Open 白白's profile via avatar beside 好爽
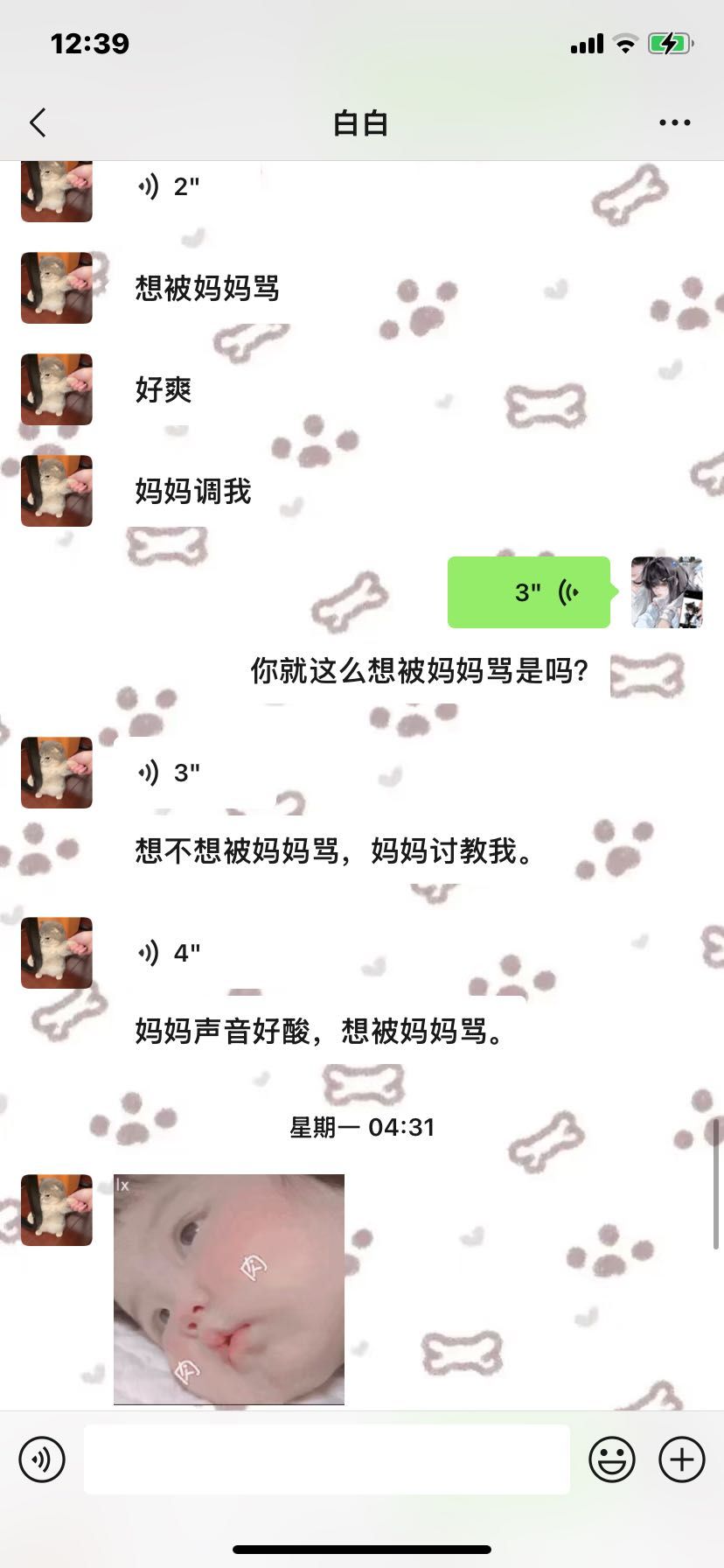The image size is (724, 1568). pyautogui.click(x=57, y=389)
